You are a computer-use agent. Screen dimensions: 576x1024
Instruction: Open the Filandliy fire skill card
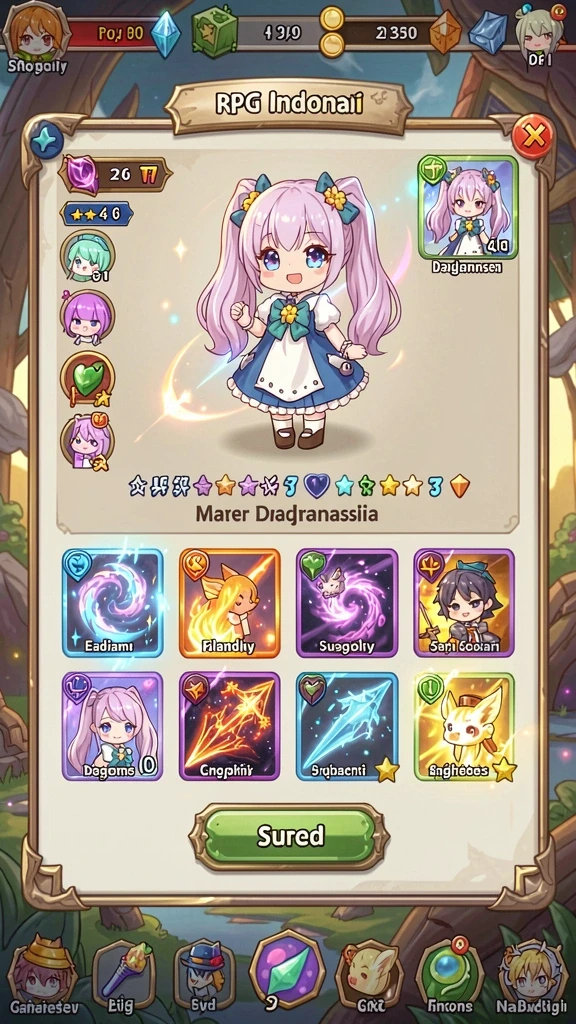pos(230,602)
